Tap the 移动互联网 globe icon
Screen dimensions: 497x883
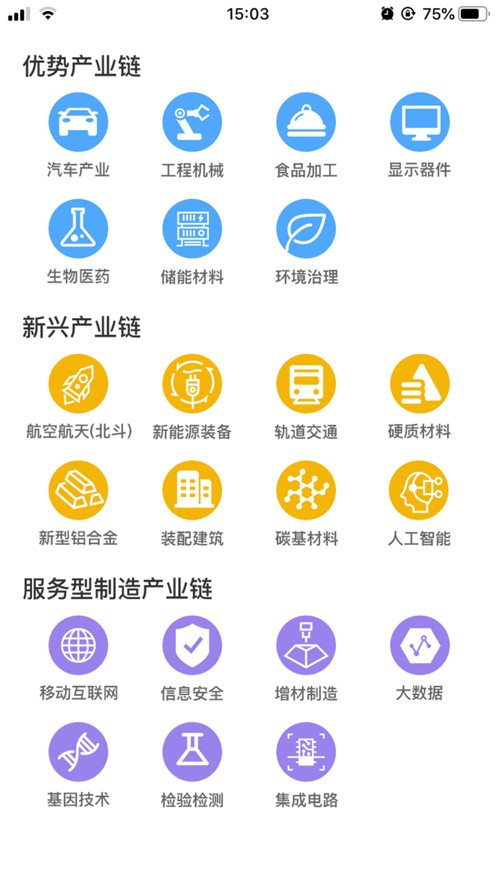click(x=78, y=645)
